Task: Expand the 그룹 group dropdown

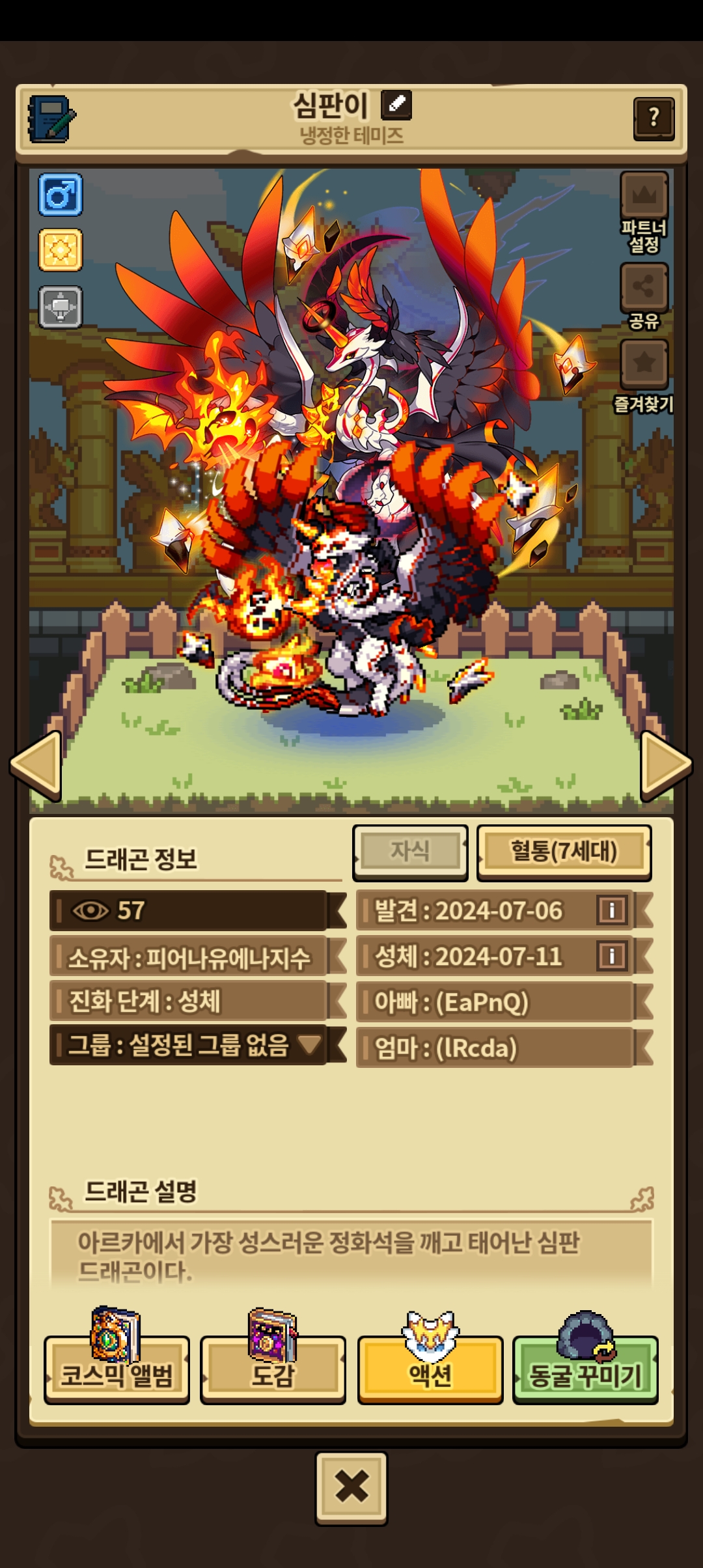Action: (x=309, y=1044)
